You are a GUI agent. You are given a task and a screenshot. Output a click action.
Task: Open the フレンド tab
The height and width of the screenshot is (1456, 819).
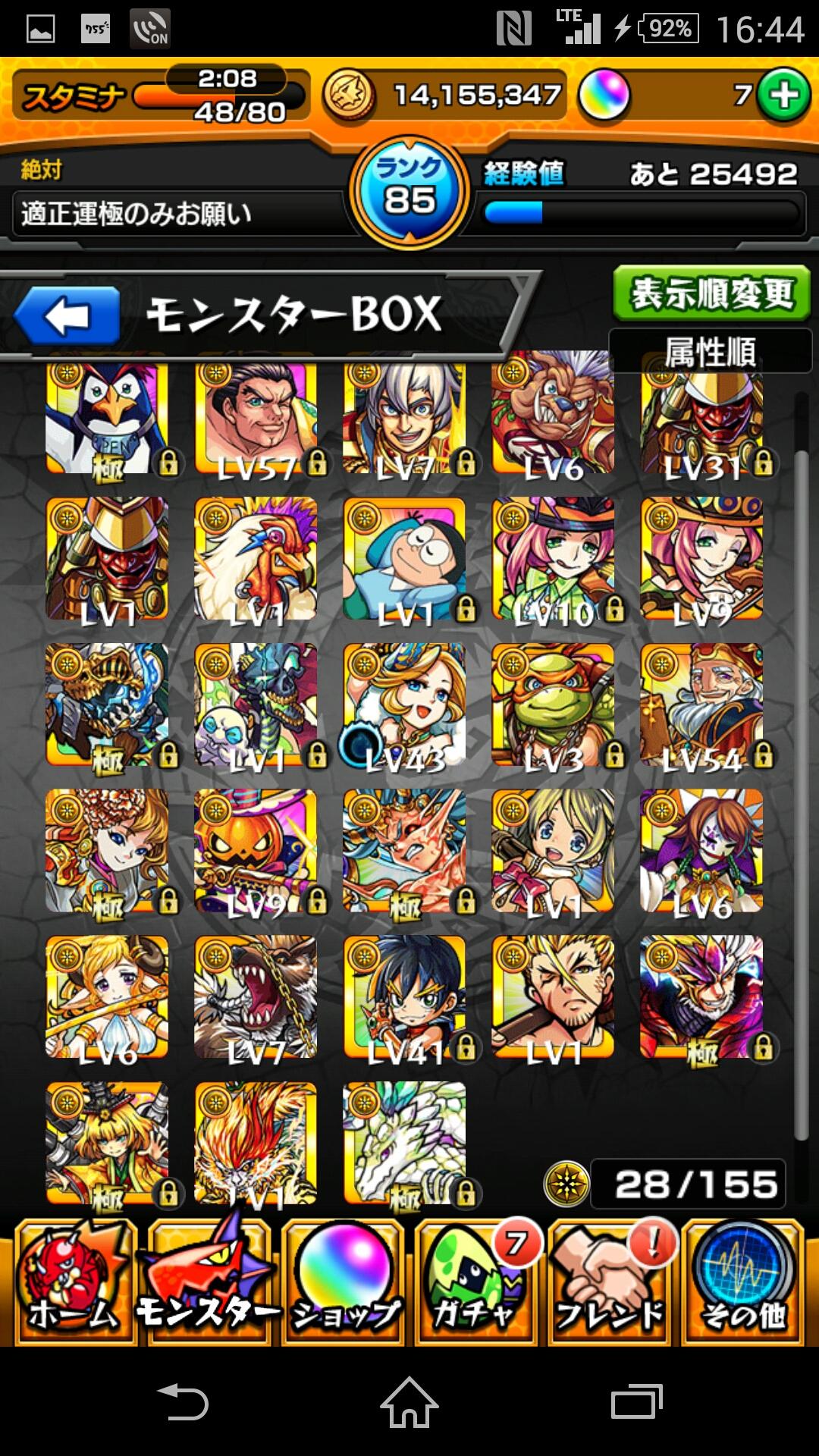pos(610,1282)
